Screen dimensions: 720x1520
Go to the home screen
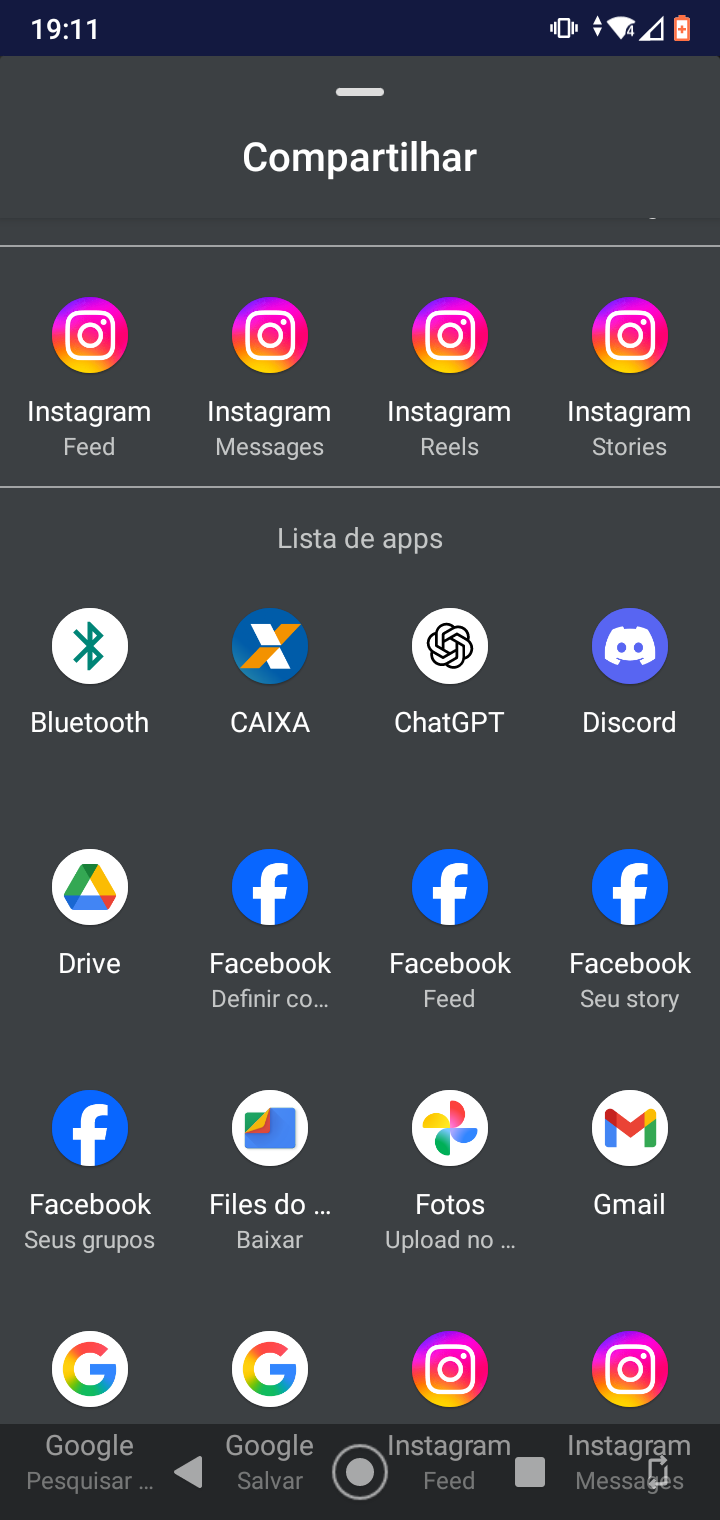[360, 1472]
